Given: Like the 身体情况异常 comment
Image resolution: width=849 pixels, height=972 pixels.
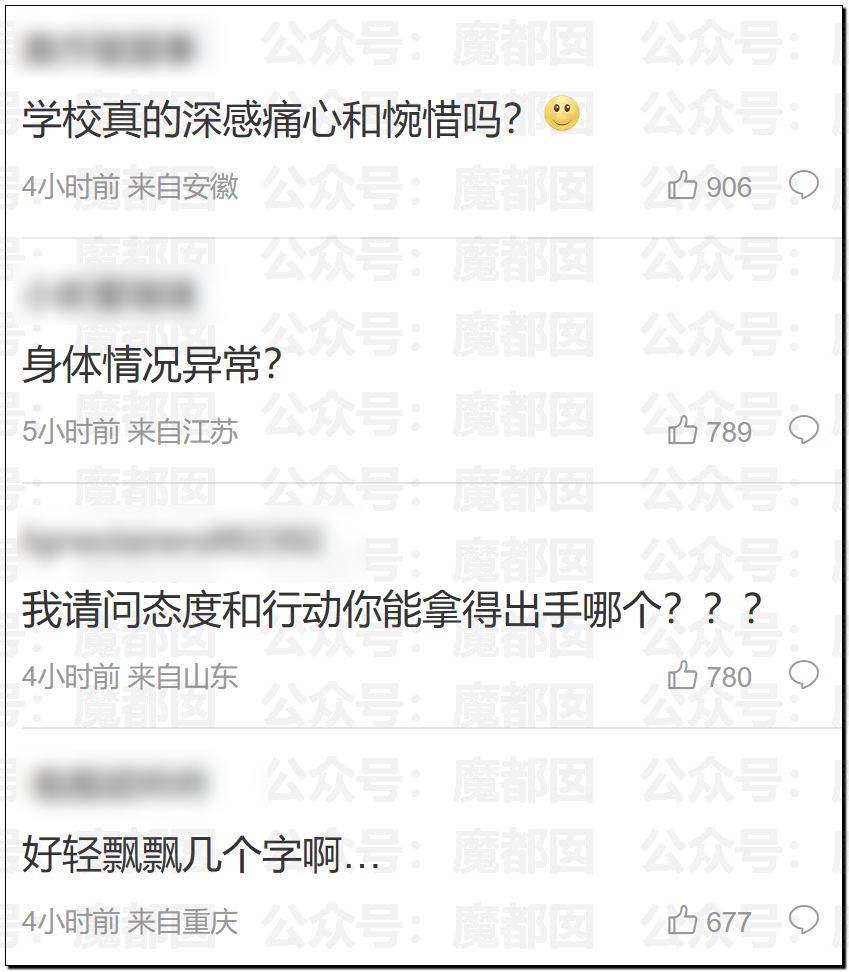Looking at the screenshot, I should (683, 431).
